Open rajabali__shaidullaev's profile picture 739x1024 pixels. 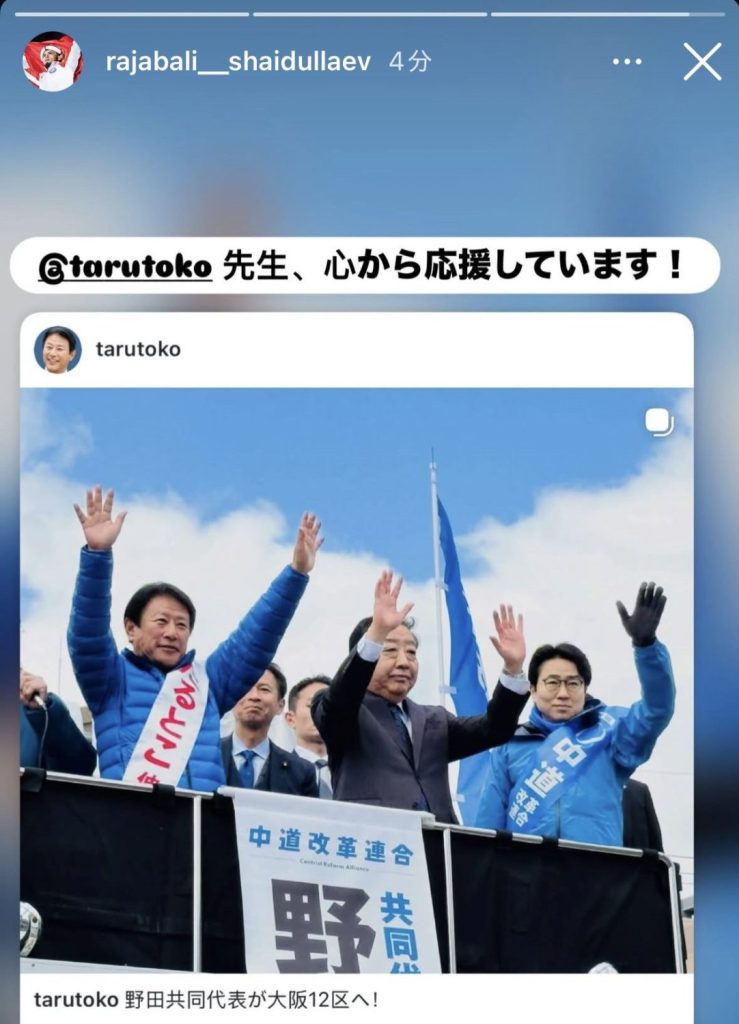coord(52,62)
